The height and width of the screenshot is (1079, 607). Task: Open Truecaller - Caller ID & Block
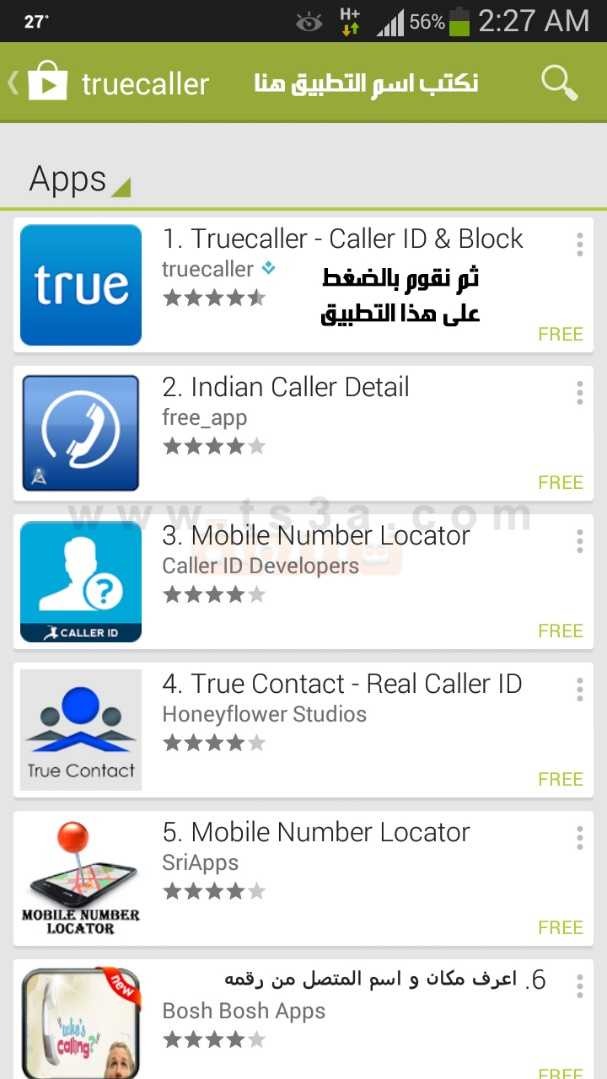pos(304,285)
